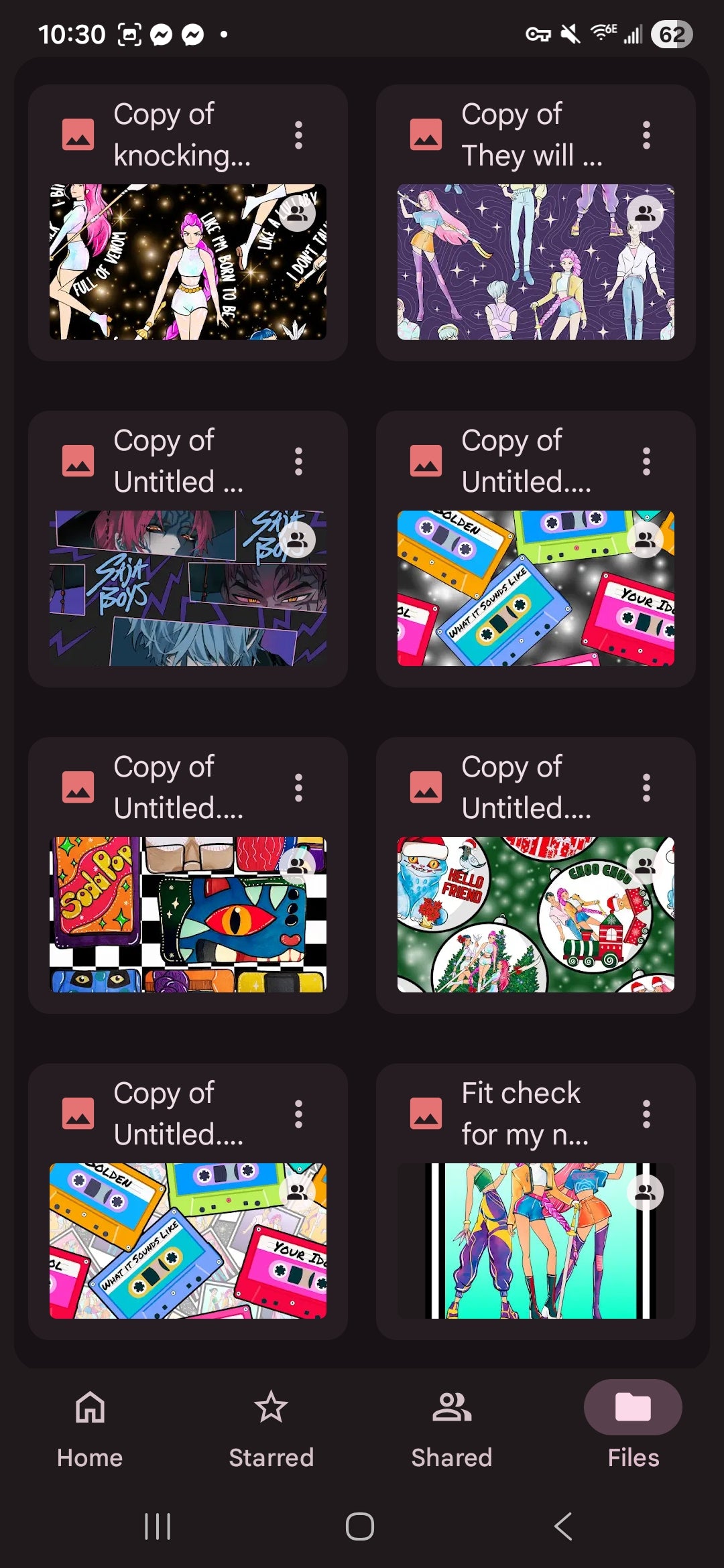
Task: Go back using the system back button
Action: pos(563,1527)
